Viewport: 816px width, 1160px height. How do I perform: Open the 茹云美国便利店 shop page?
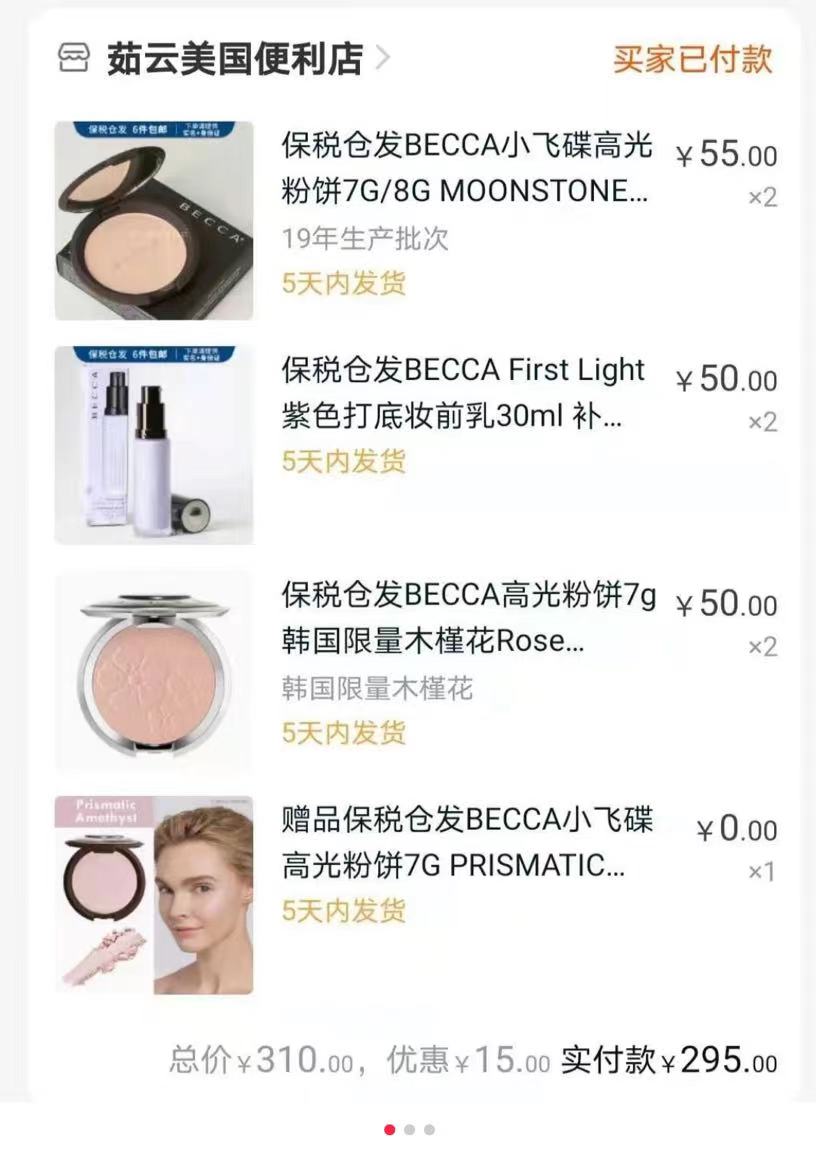(x=234, y=58)
